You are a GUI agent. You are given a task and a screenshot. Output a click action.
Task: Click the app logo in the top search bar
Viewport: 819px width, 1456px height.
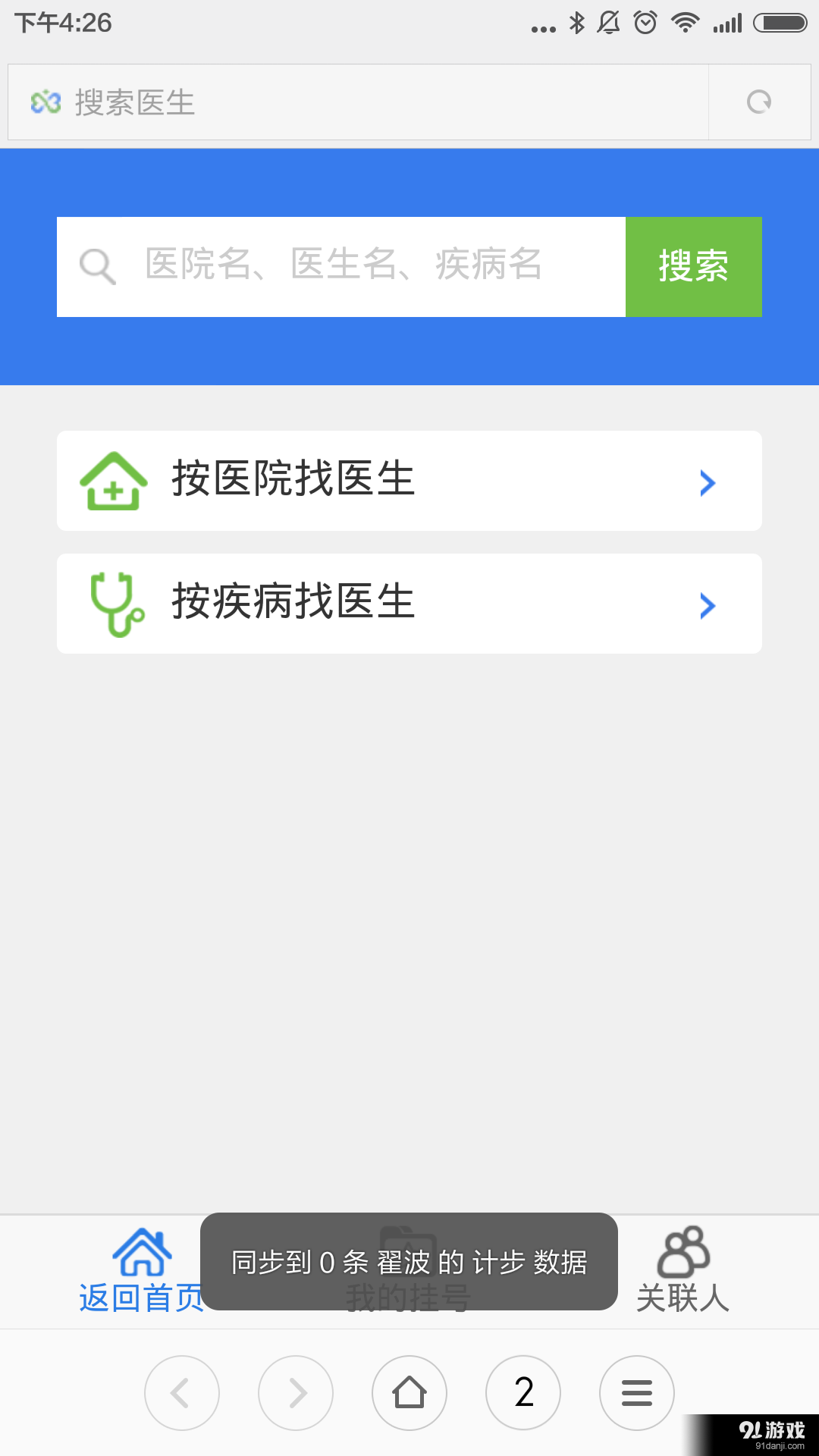click(x=45, y=102)
